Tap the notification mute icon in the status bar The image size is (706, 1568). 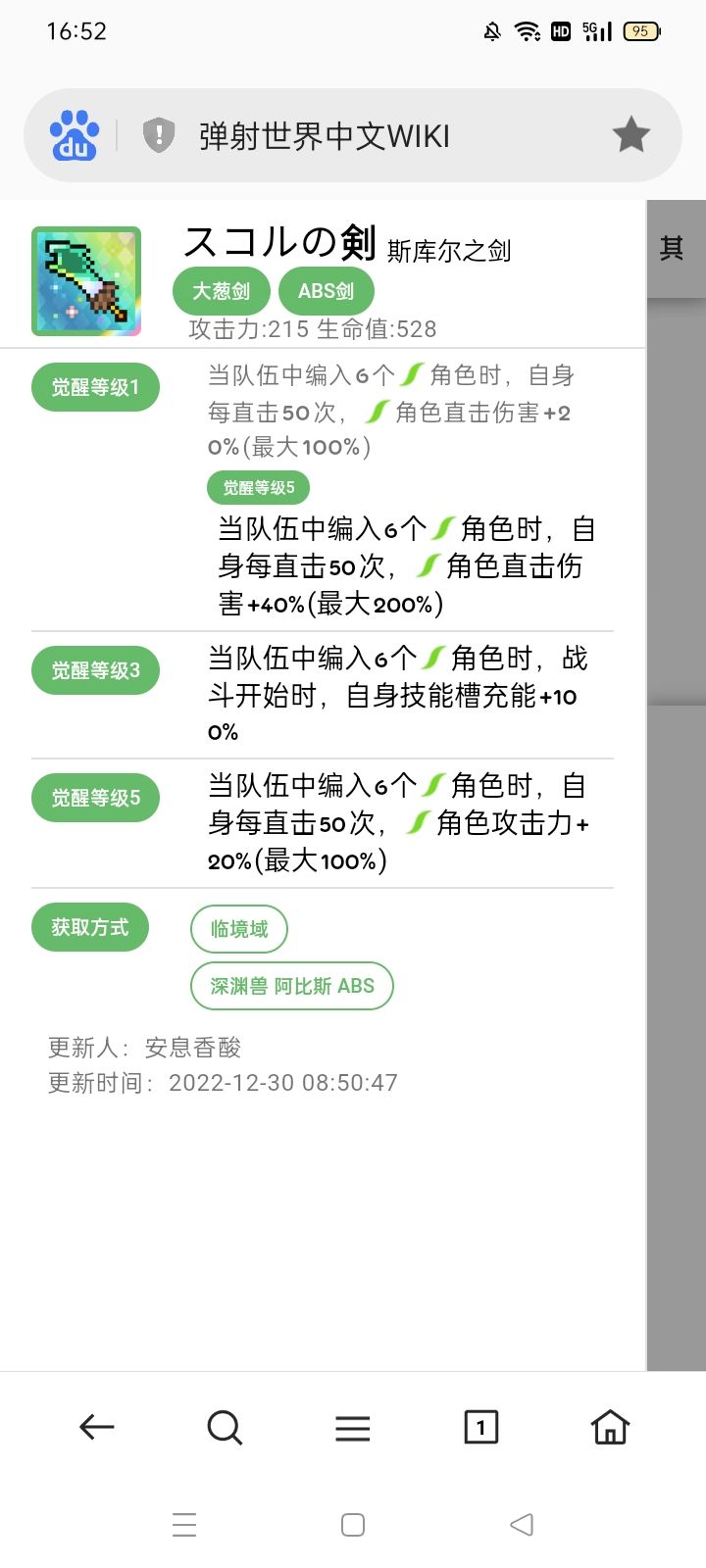tap(494, 30)
